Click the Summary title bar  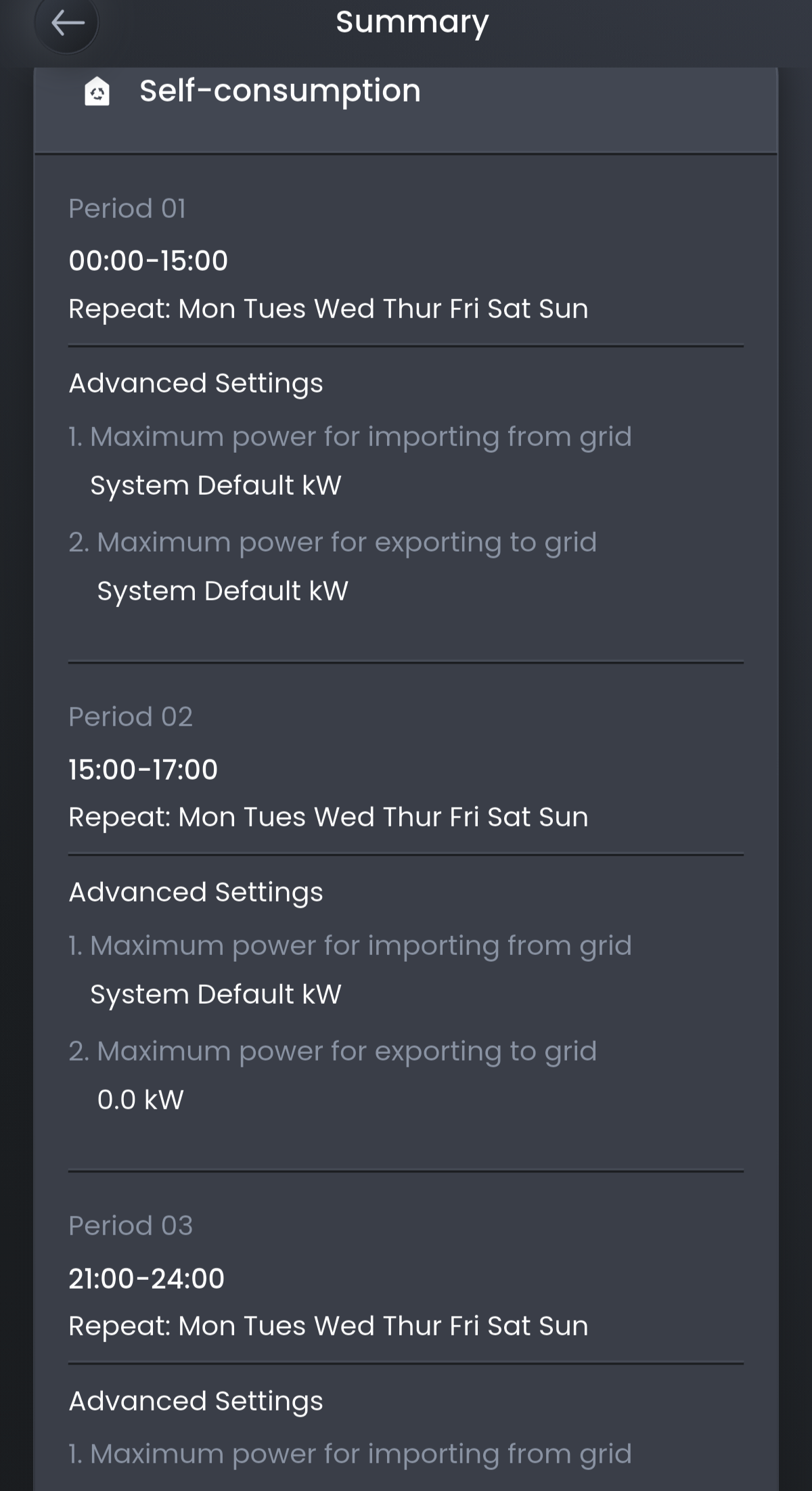pyautogui.click(x=411, y=22)
